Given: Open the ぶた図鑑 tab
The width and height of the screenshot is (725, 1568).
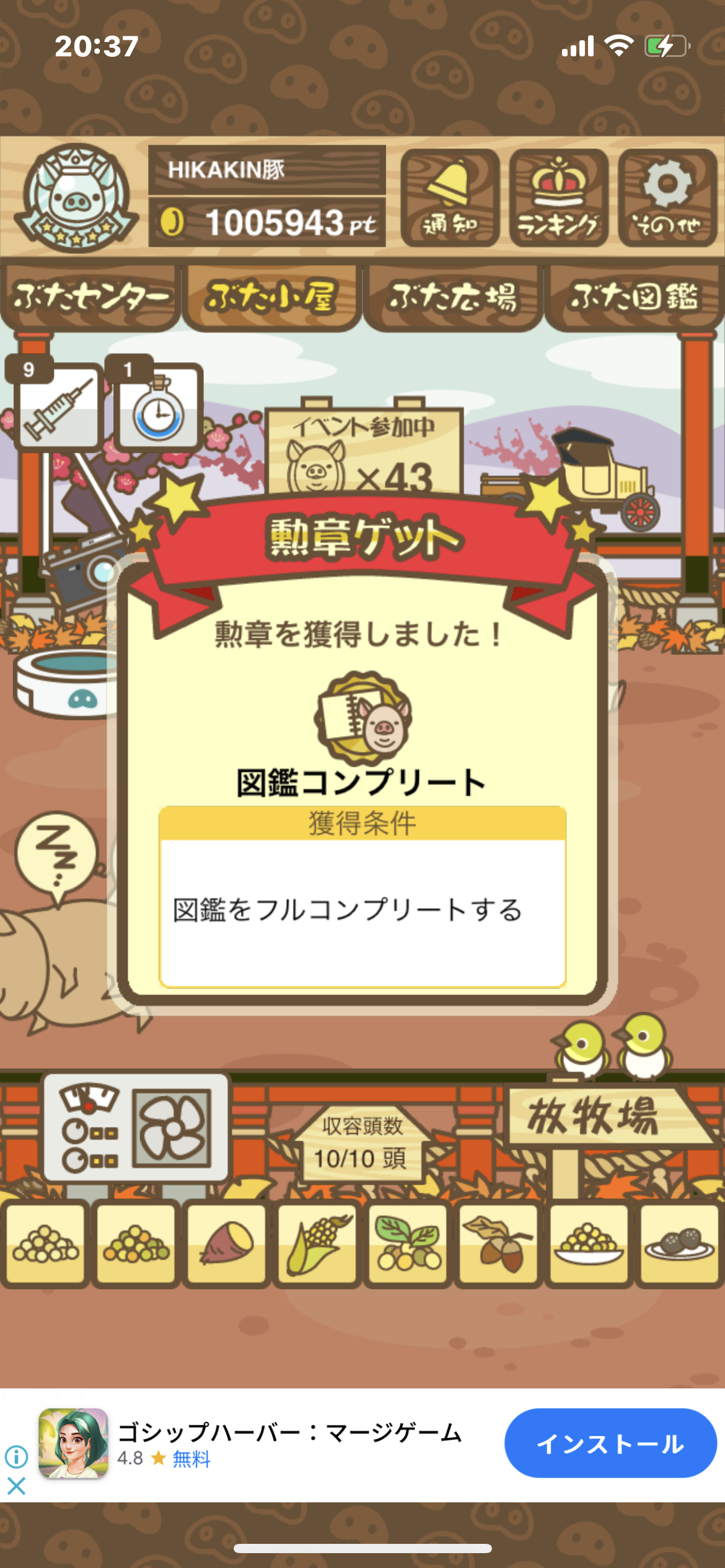Looking at the screenshot, I should tap(634, 297).
